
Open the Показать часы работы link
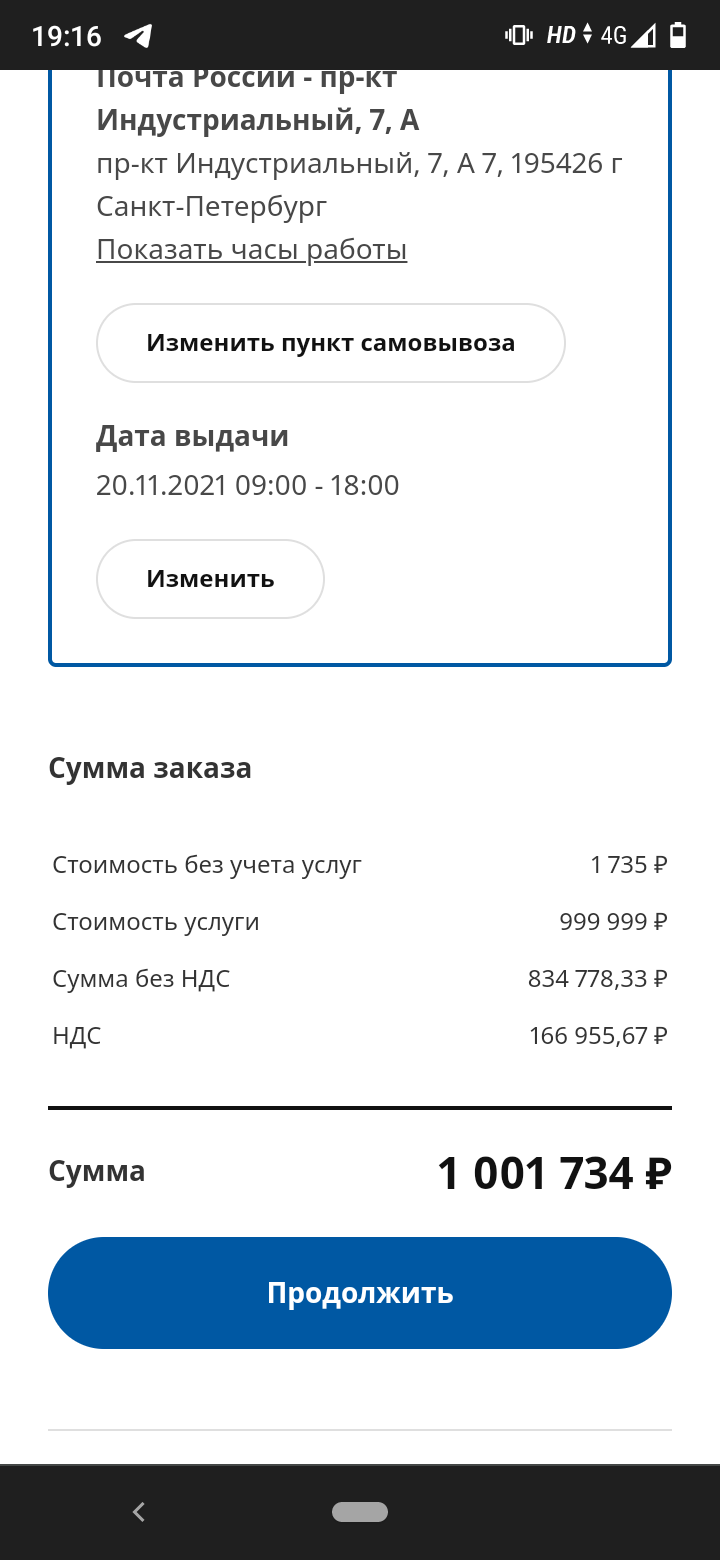pos(251,249)
